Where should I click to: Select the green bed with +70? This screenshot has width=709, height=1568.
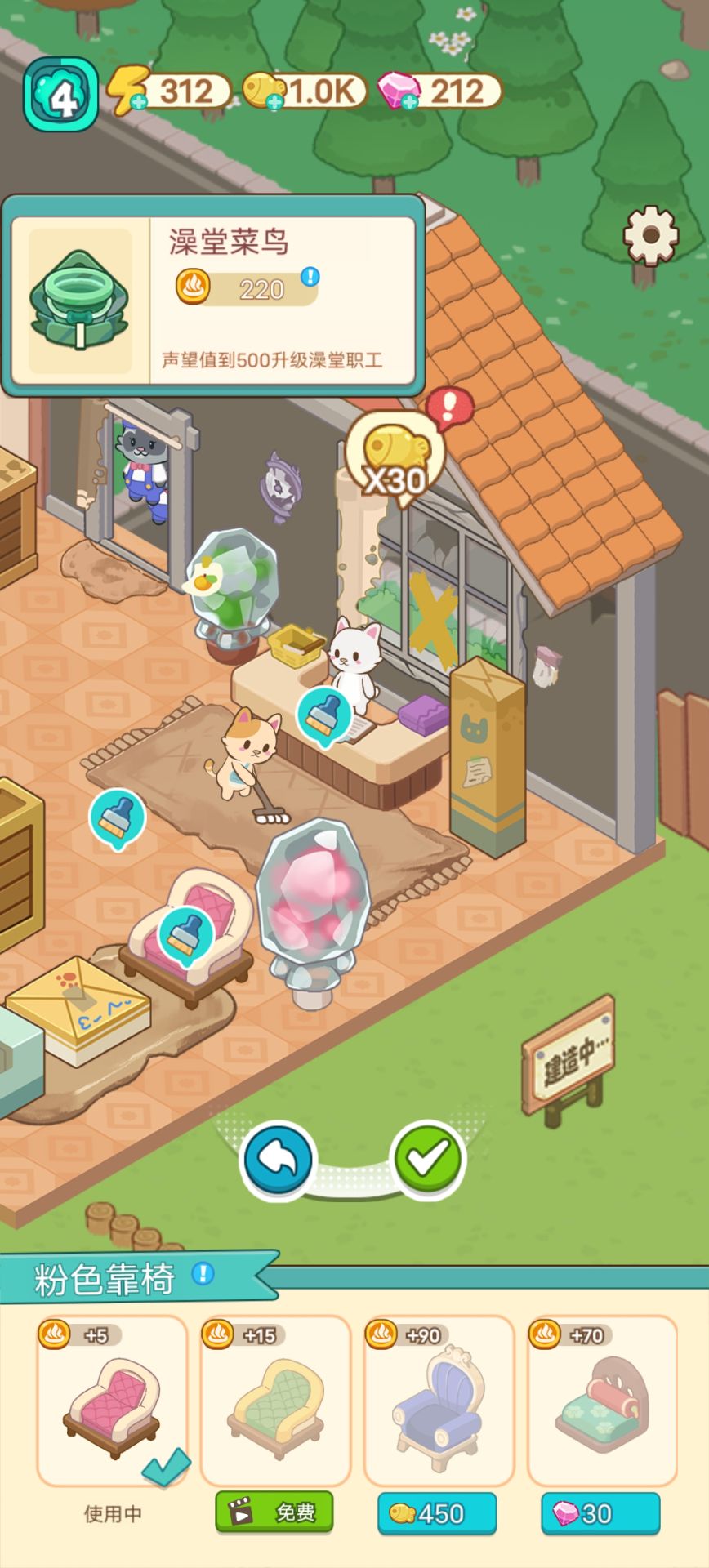point(602,1400)
